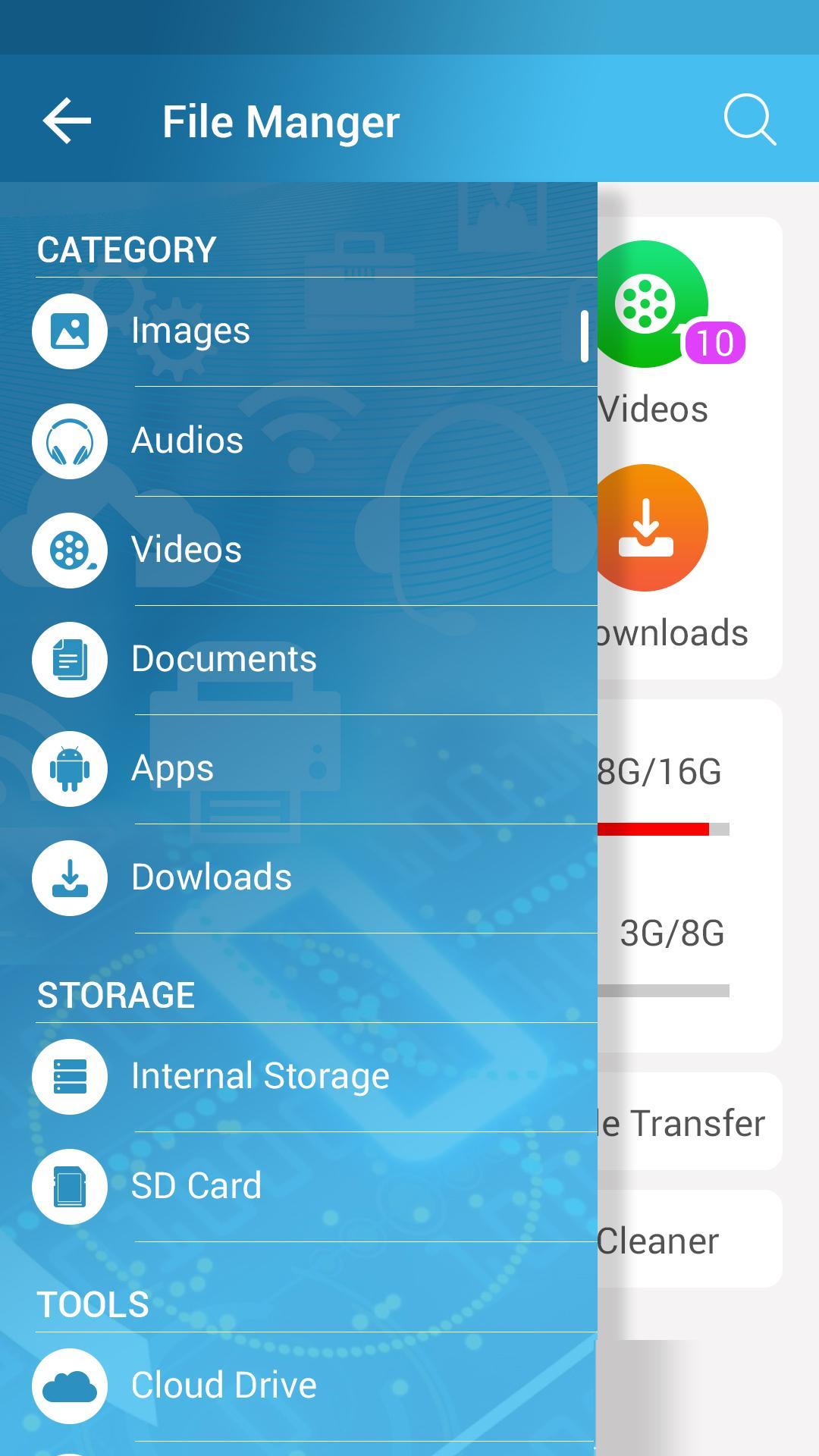Select Audios from the drawer
The height and width of the screenshot is (1456, 819).
(x=187, y=441)
